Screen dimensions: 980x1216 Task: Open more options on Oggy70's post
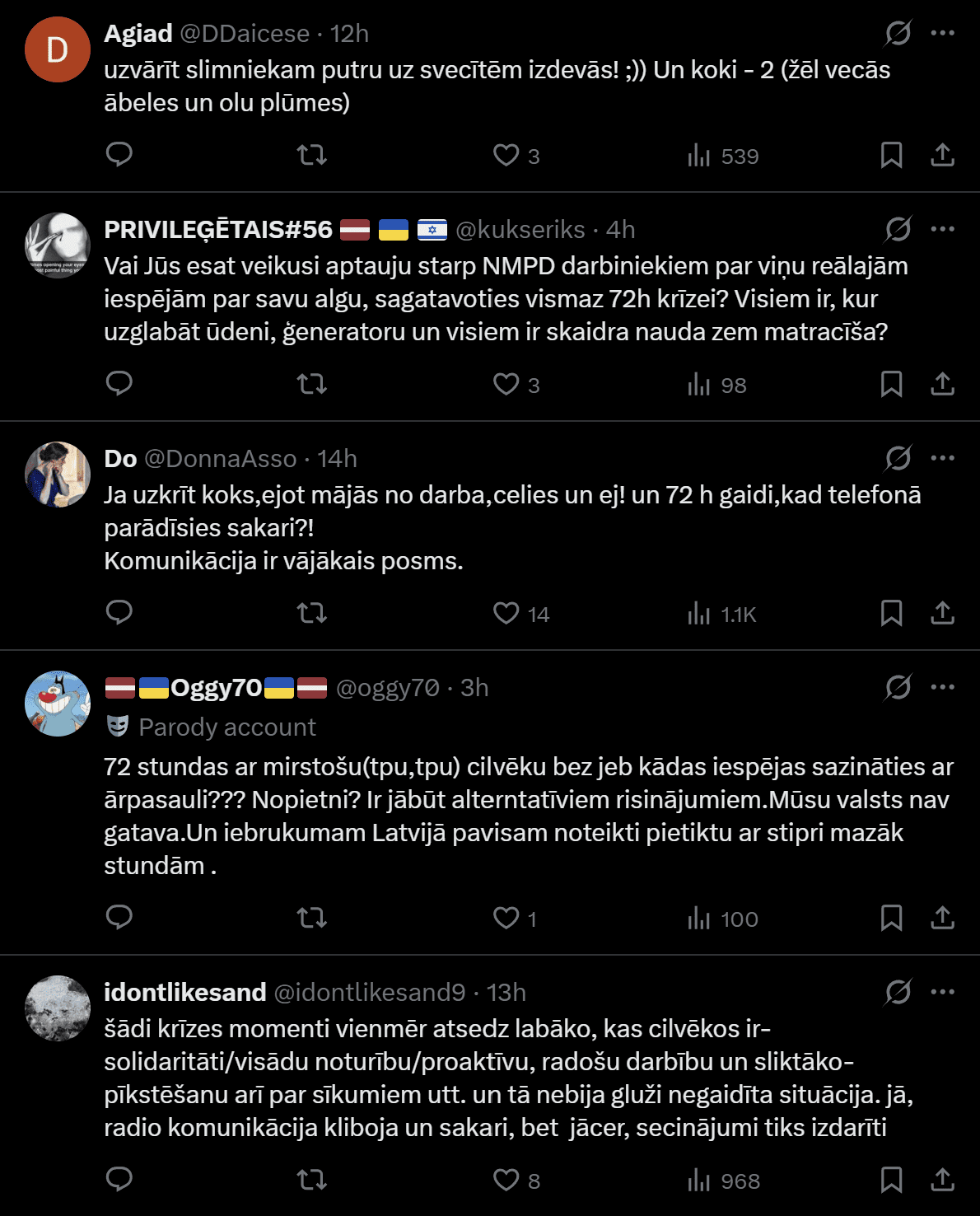click(x=942, y=687)
